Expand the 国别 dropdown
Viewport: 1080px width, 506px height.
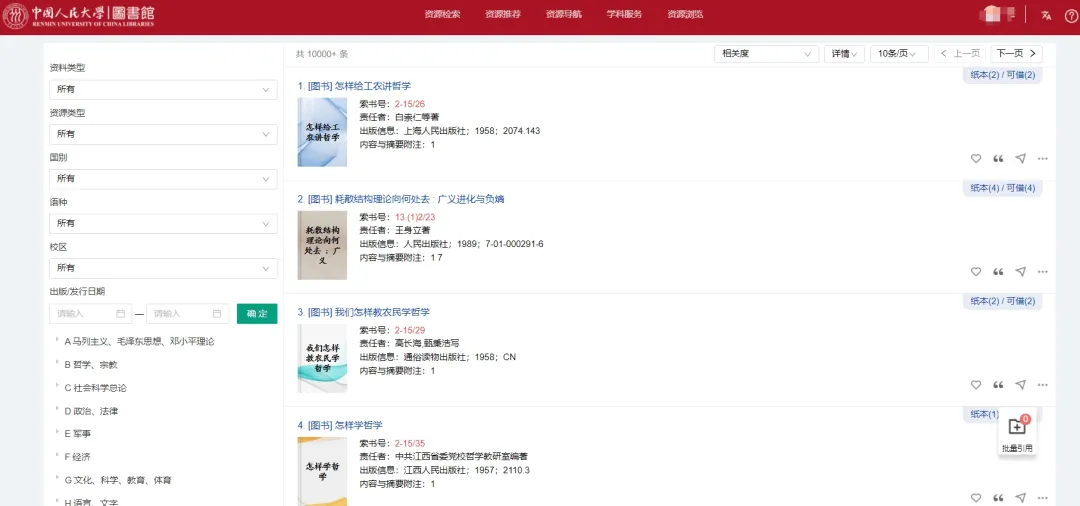(163, 179)
